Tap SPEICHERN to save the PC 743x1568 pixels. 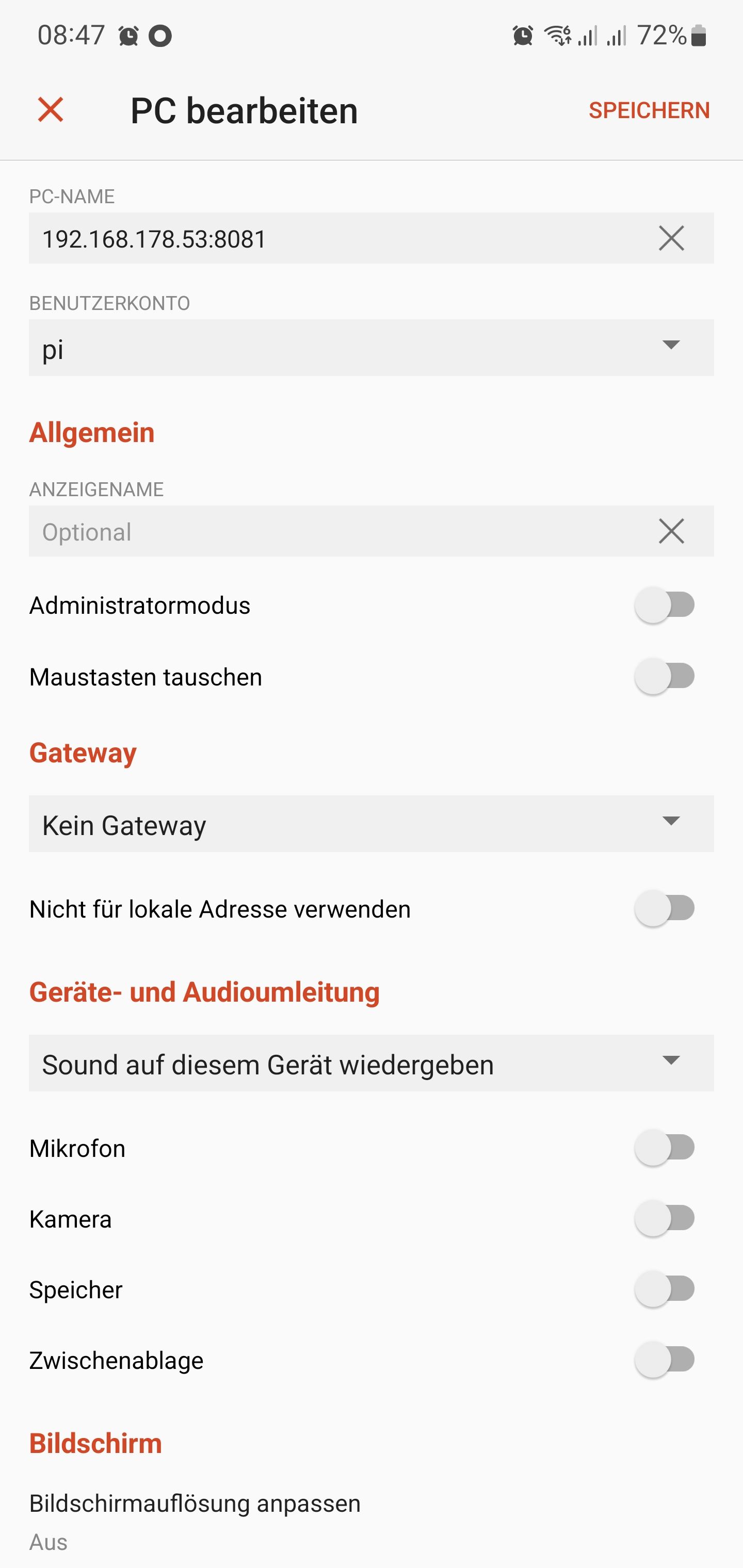[649, 111]
